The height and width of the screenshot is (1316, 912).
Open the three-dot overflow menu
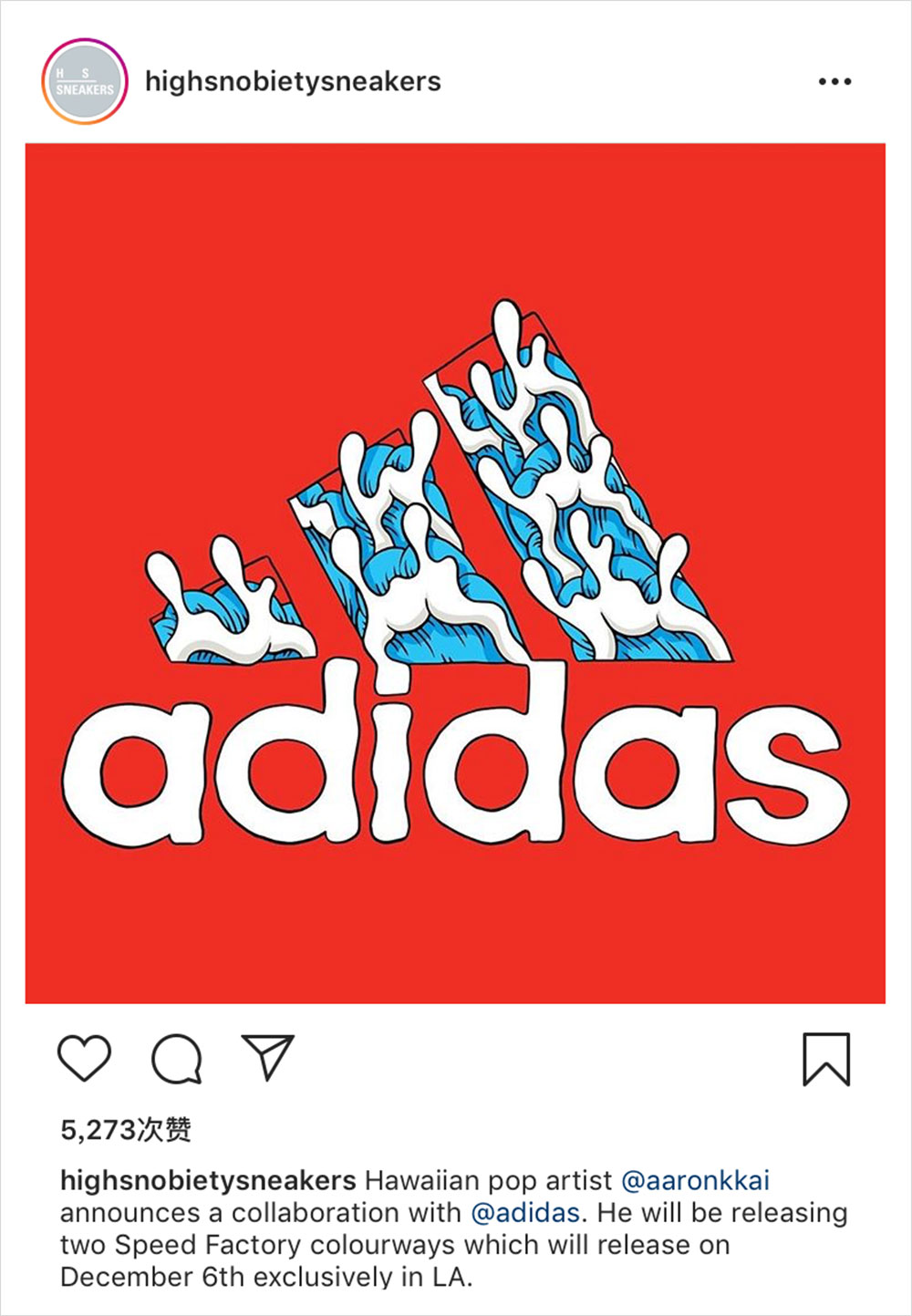834,81
